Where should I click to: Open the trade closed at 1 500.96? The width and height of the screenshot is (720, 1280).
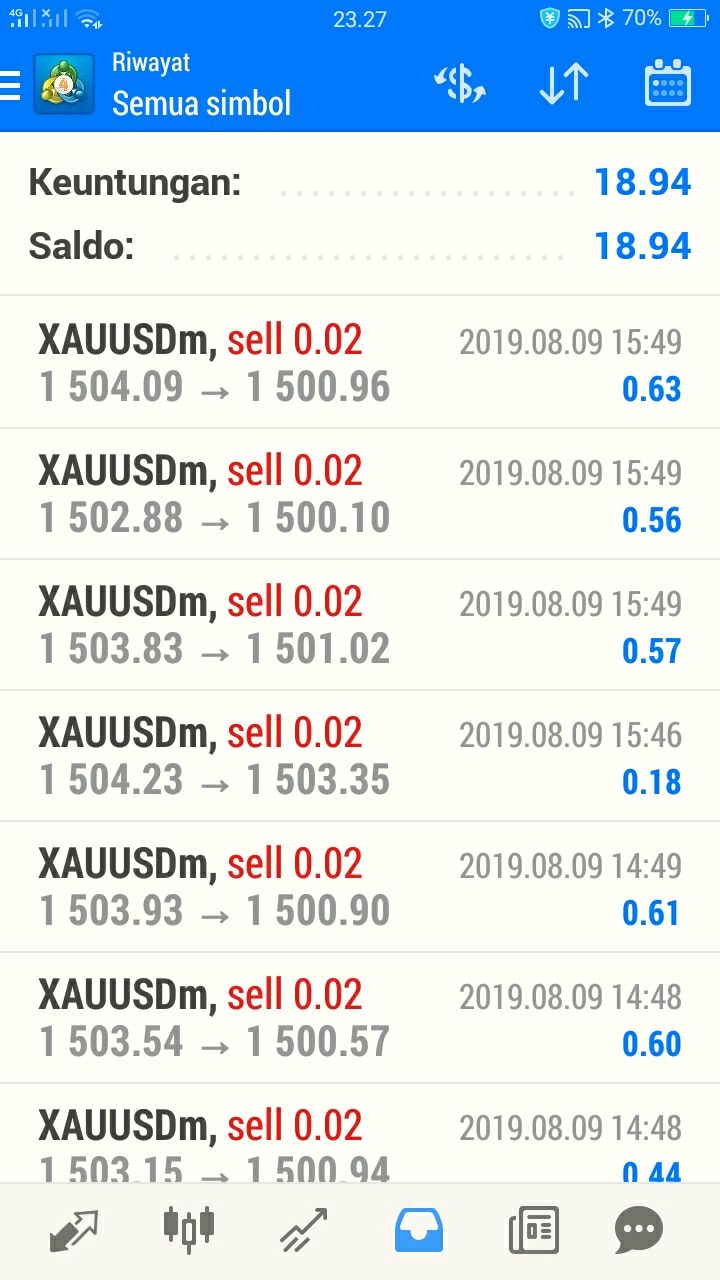click(x=360, y=364)
